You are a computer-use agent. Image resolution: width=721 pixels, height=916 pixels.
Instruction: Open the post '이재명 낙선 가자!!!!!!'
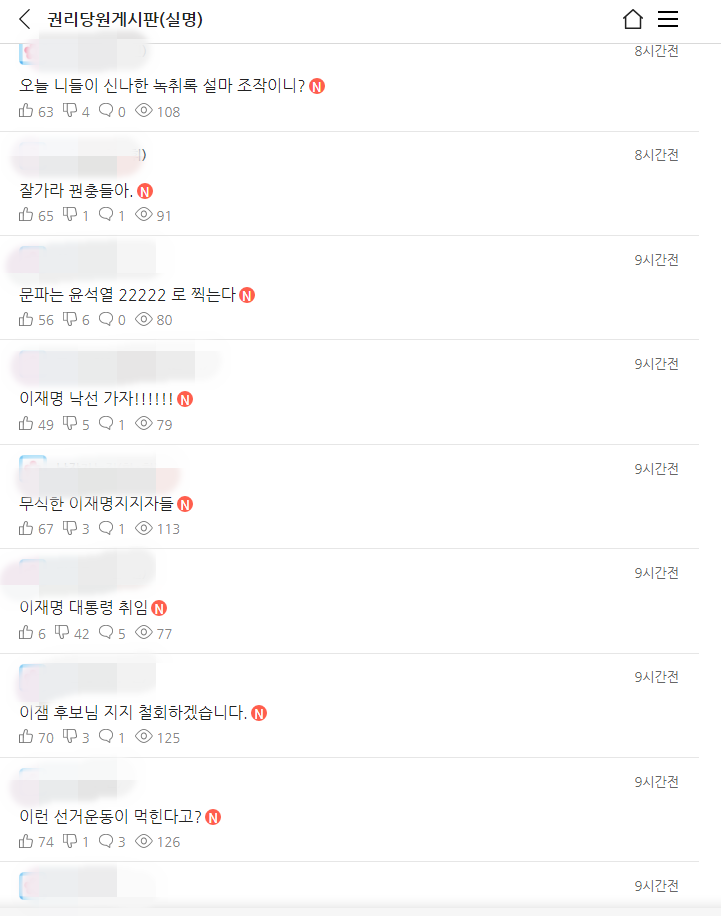(96, 399)
